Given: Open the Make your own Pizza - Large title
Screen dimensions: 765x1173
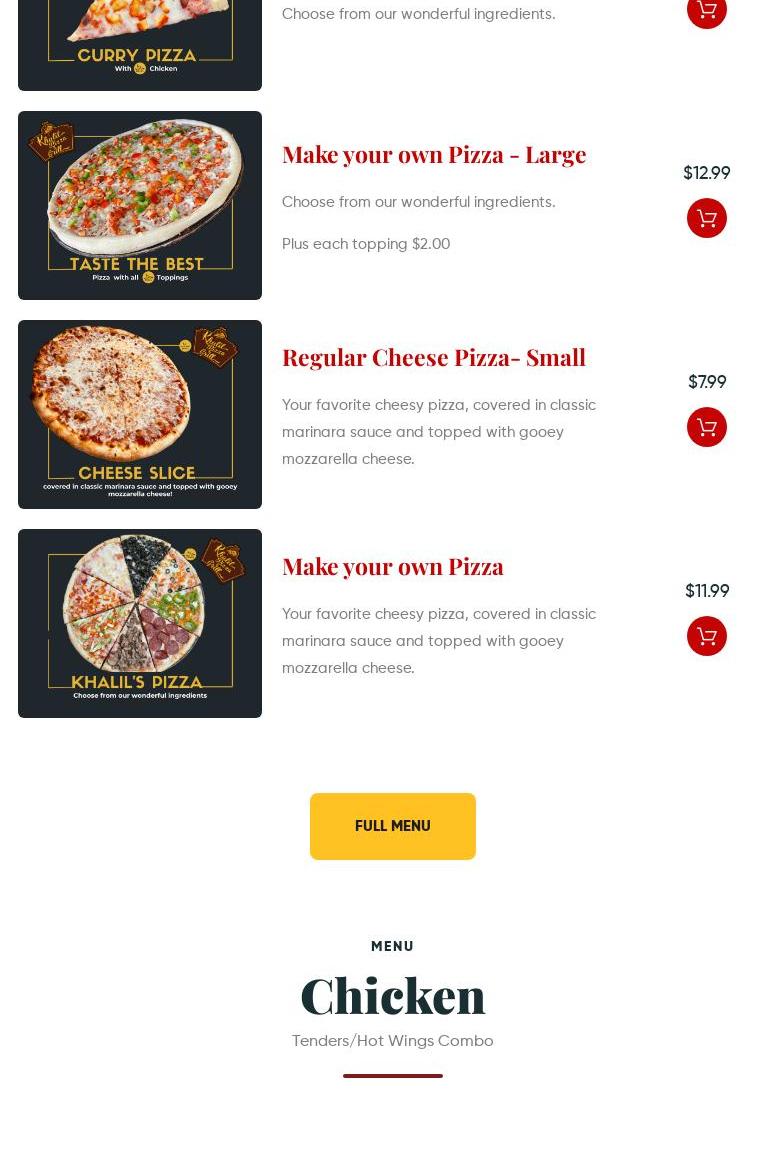Looking at the screenshot, I should point(433,154).
